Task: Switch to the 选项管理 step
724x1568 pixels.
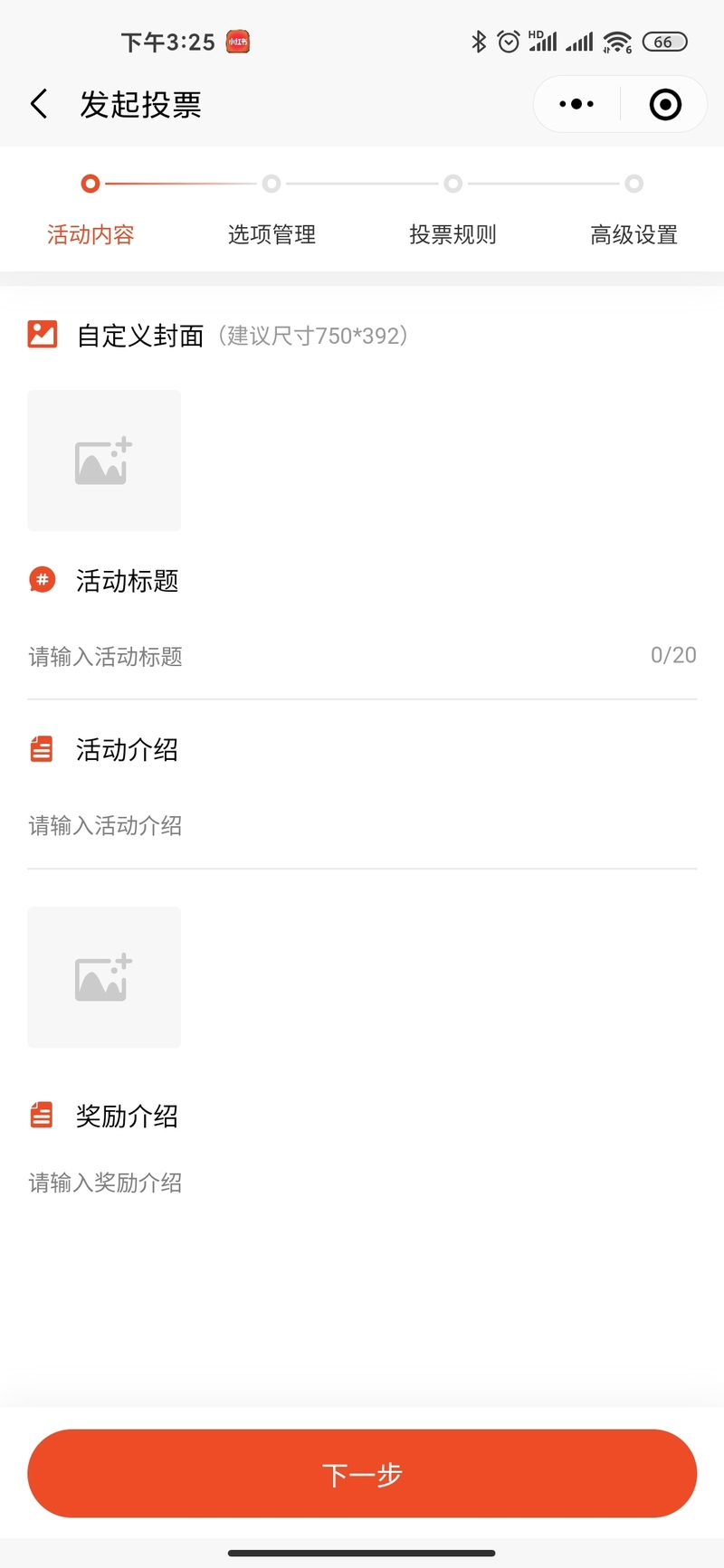Action: pyautogui.click(x=271, y=234)
